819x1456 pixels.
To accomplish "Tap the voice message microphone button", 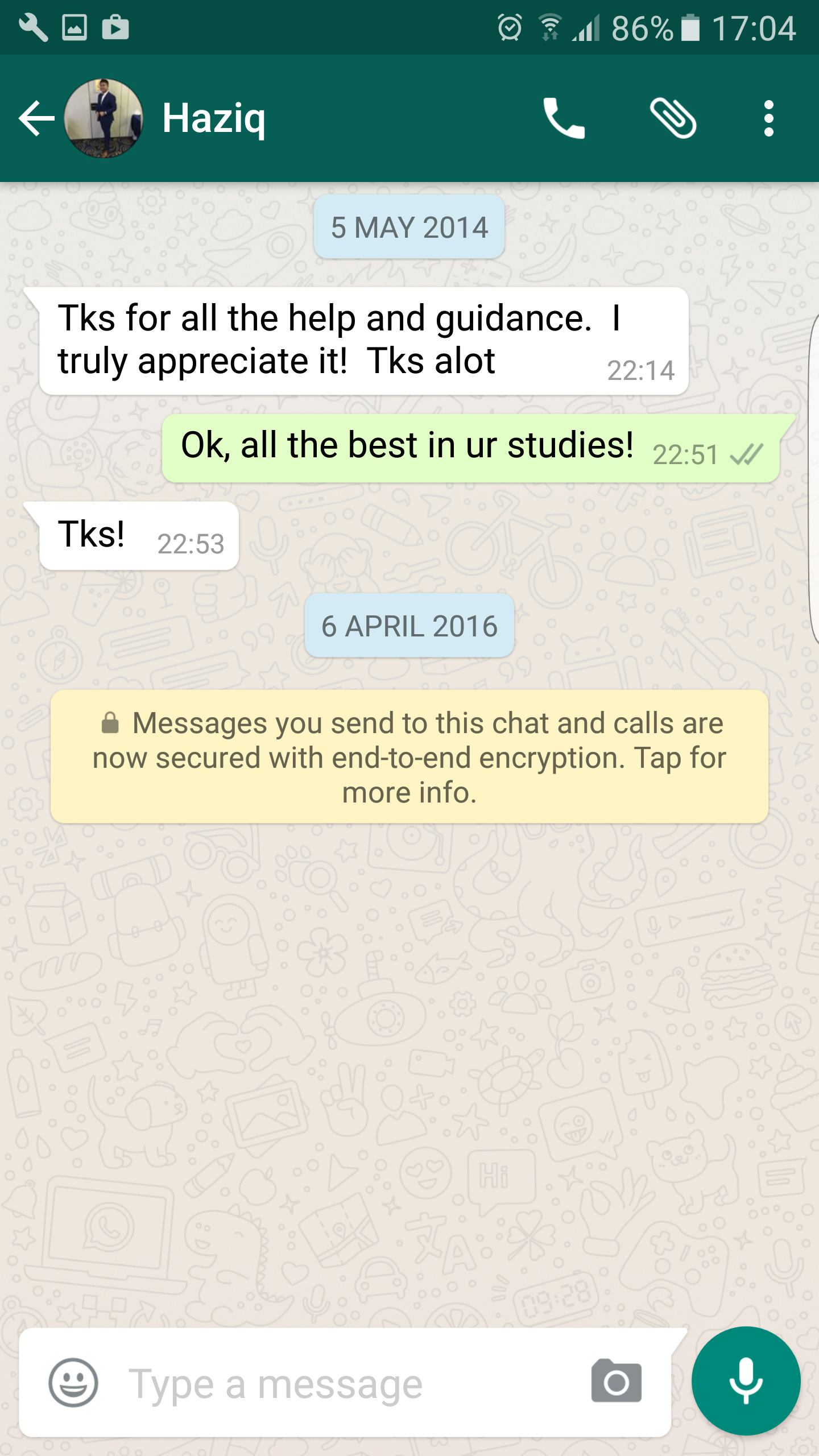I will [x=746, y=1381].
